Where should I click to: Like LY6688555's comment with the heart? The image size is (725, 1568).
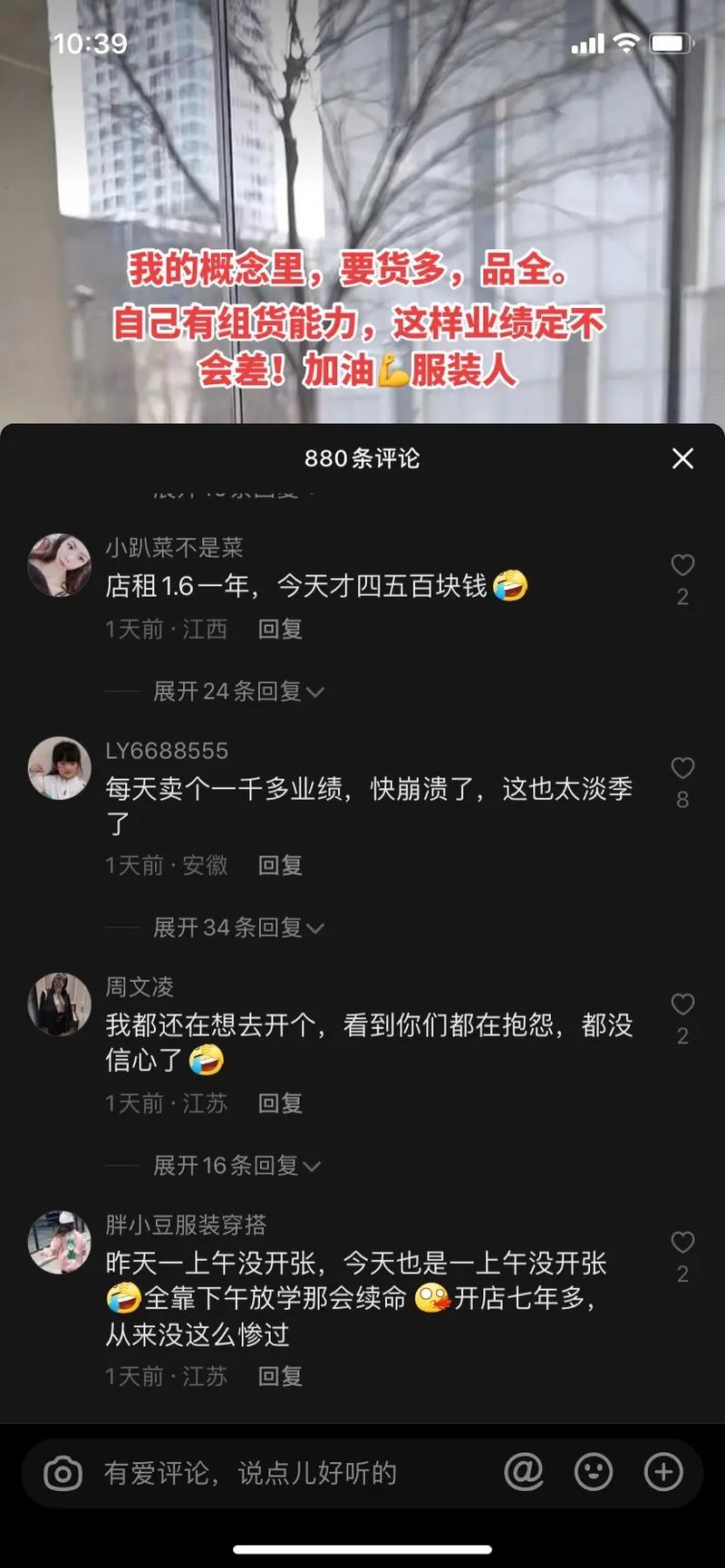pos(682,769)
